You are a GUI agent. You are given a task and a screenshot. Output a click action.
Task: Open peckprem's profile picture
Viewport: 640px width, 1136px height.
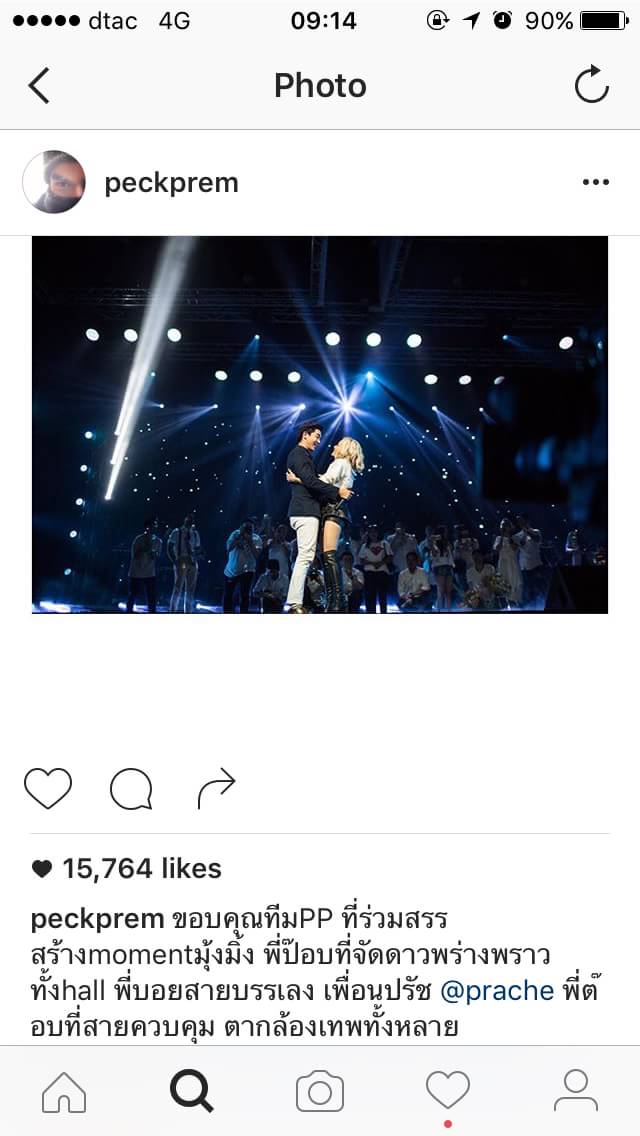[54, 182]
